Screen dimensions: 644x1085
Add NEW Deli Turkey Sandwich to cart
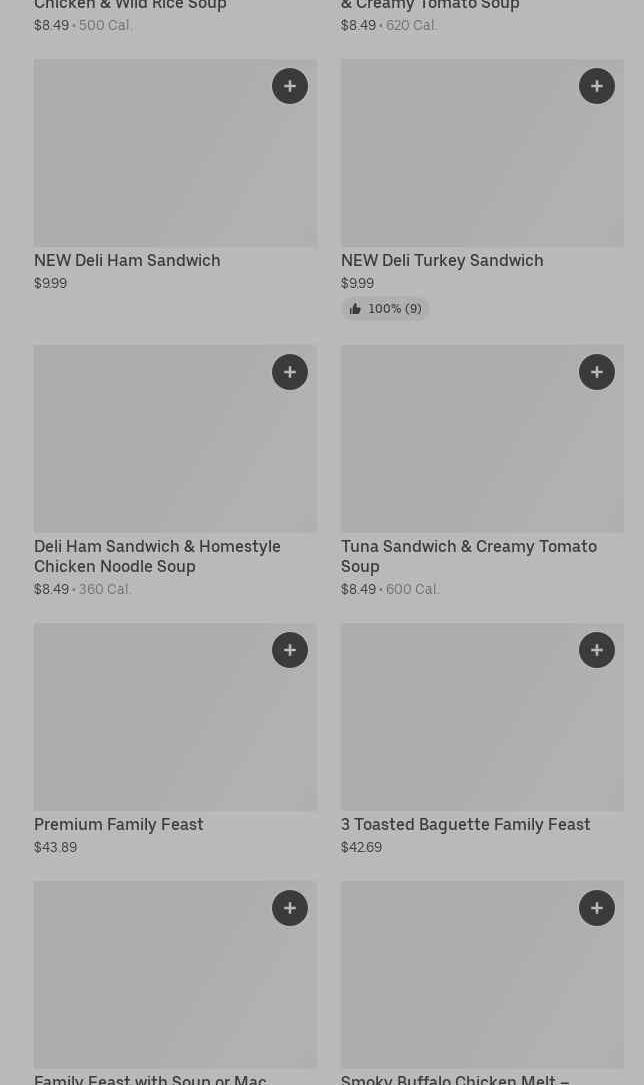click(597, 86)
